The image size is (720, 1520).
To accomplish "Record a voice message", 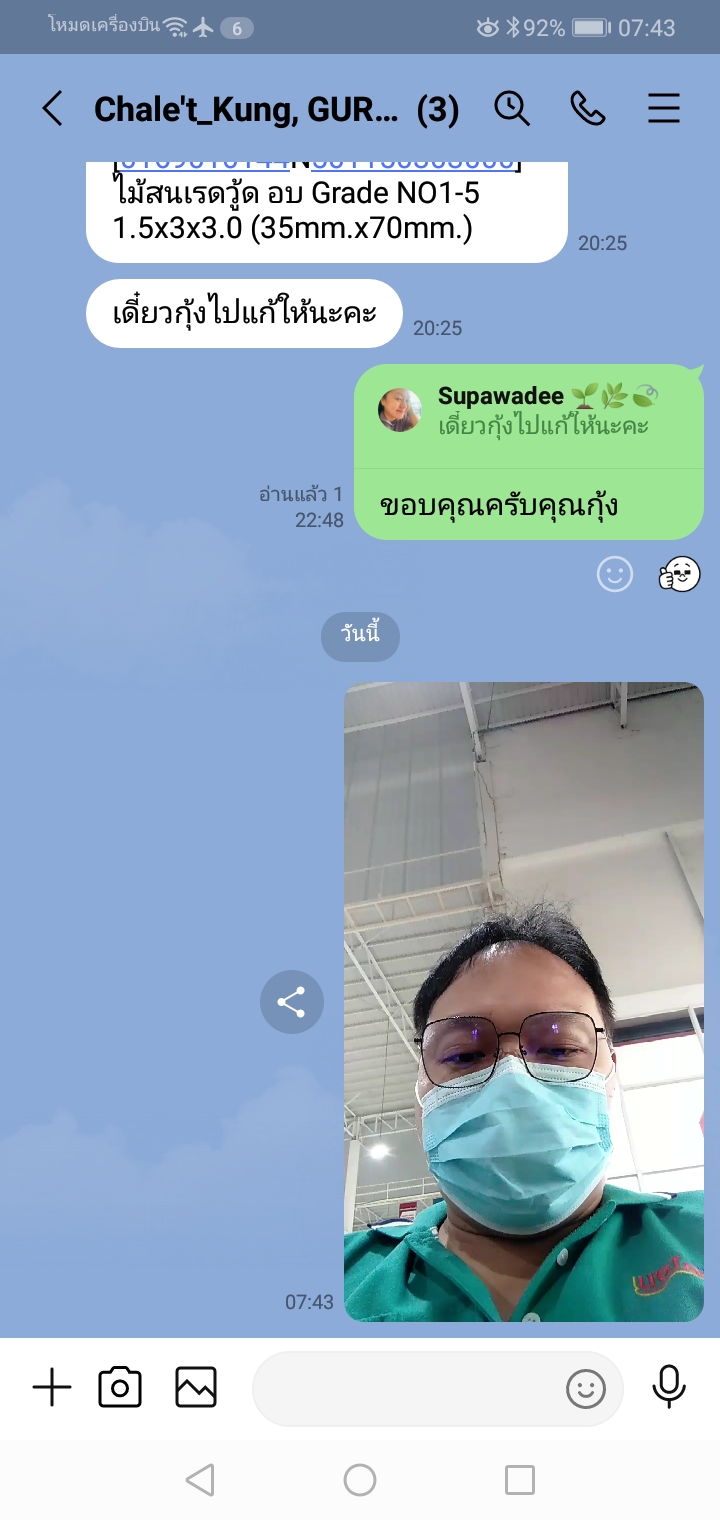I will coord(669,1388).
